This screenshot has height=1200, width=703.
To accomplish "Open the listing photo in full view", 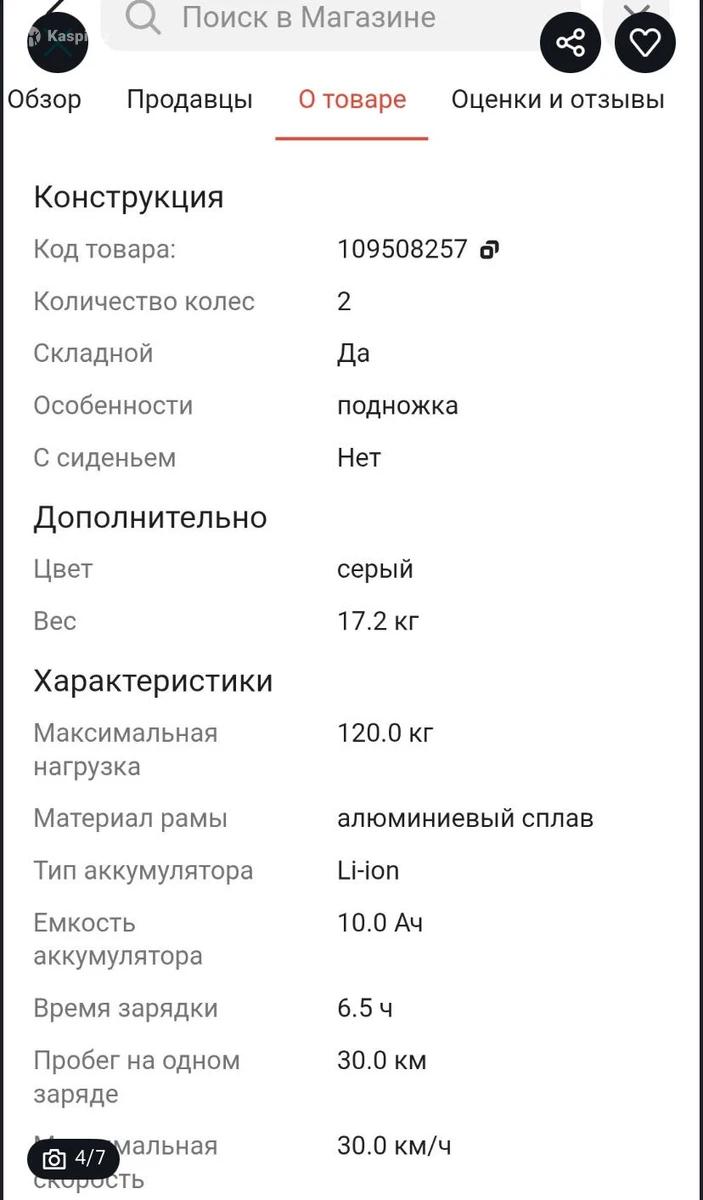I will tap(74, 1159).
